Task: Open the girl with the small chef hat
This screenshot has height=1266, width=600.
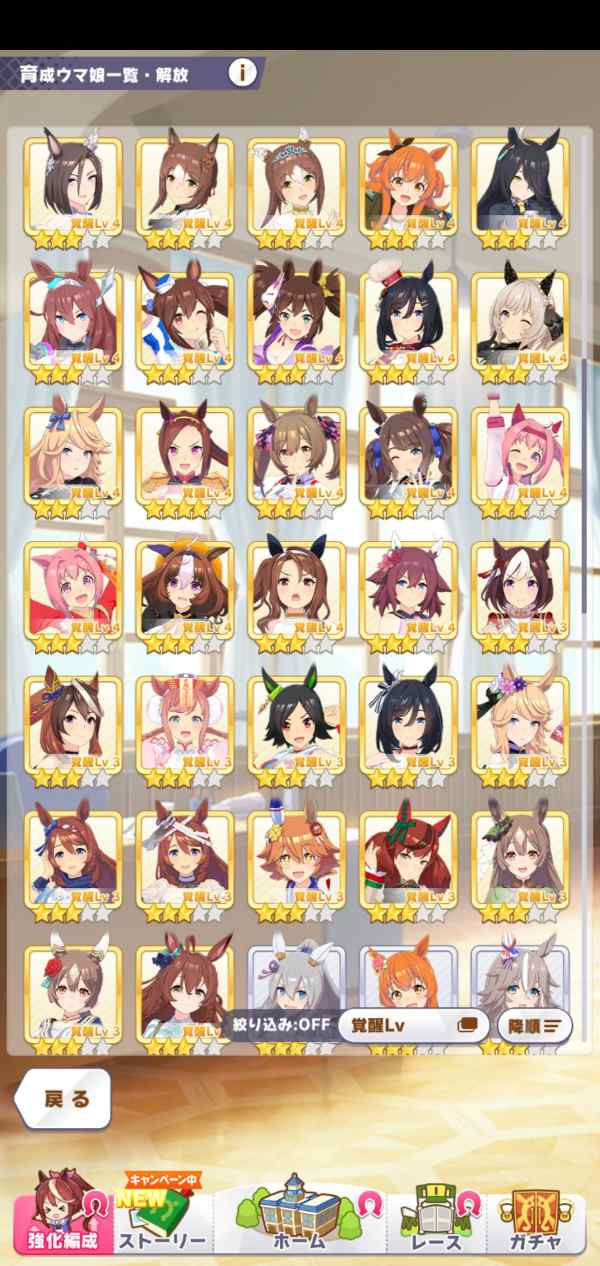Action: (408, 320)
